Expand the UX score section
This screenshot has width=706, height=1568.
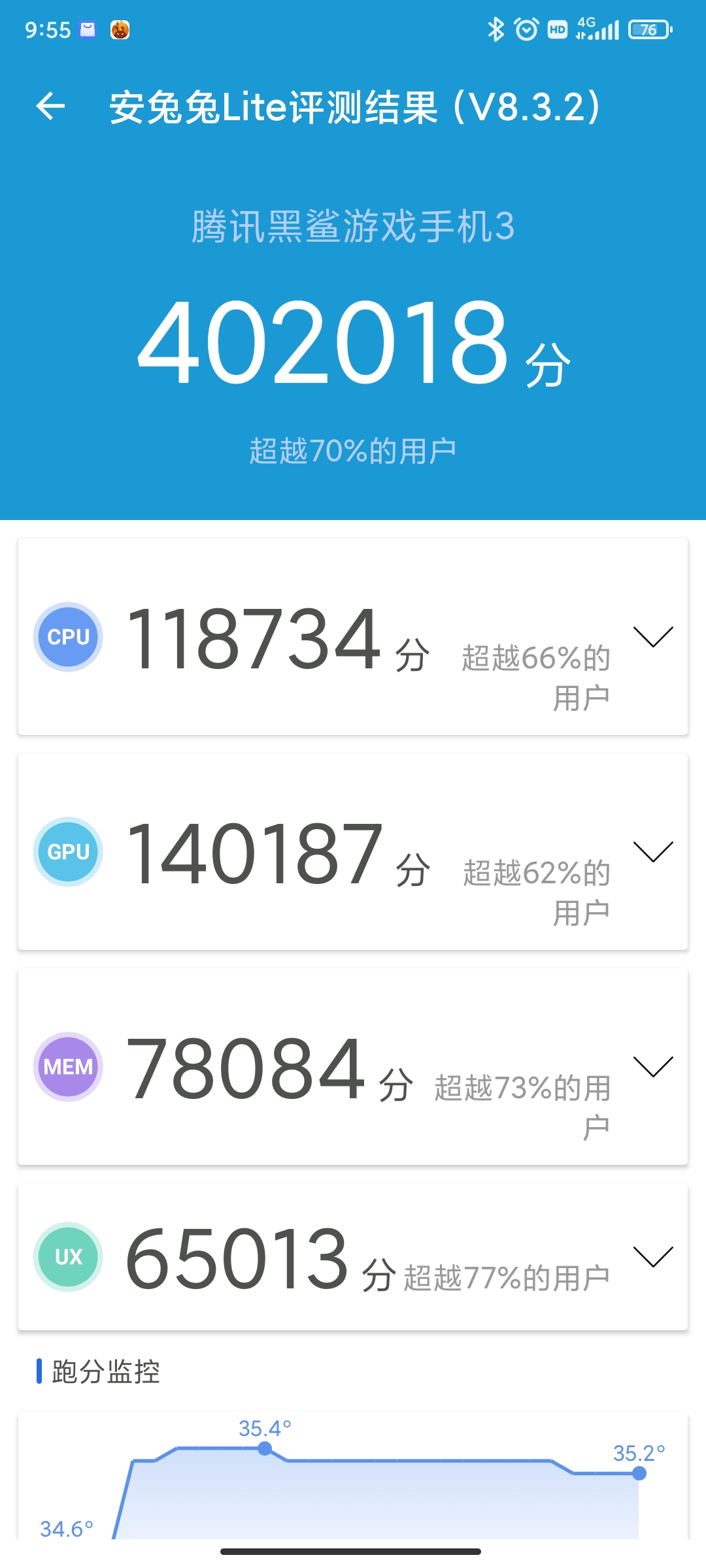653,1256
